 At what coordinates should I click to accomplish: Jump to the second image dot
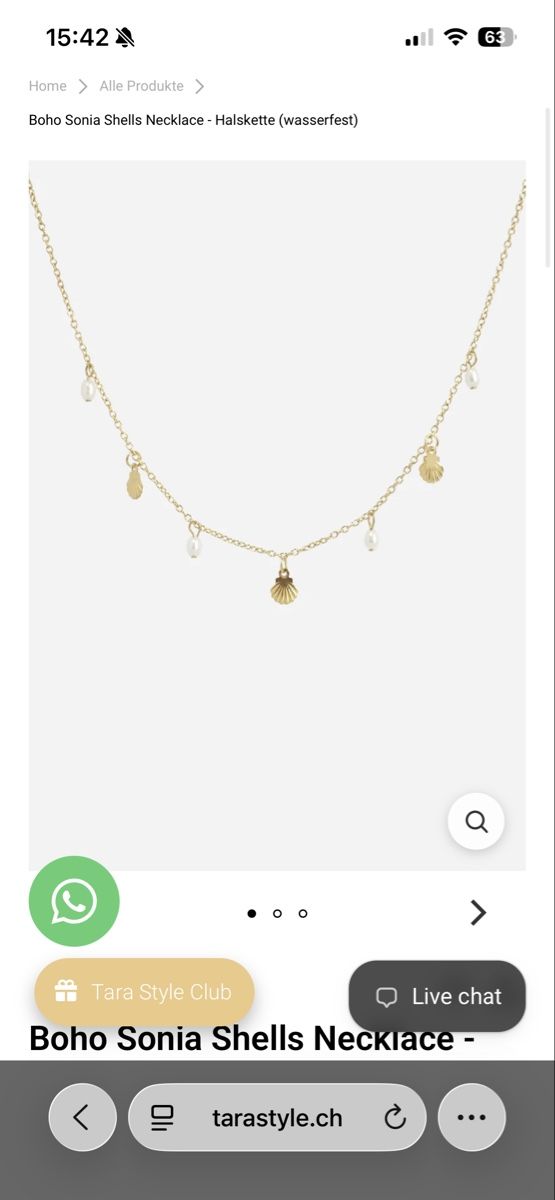[x=277, y=913]
